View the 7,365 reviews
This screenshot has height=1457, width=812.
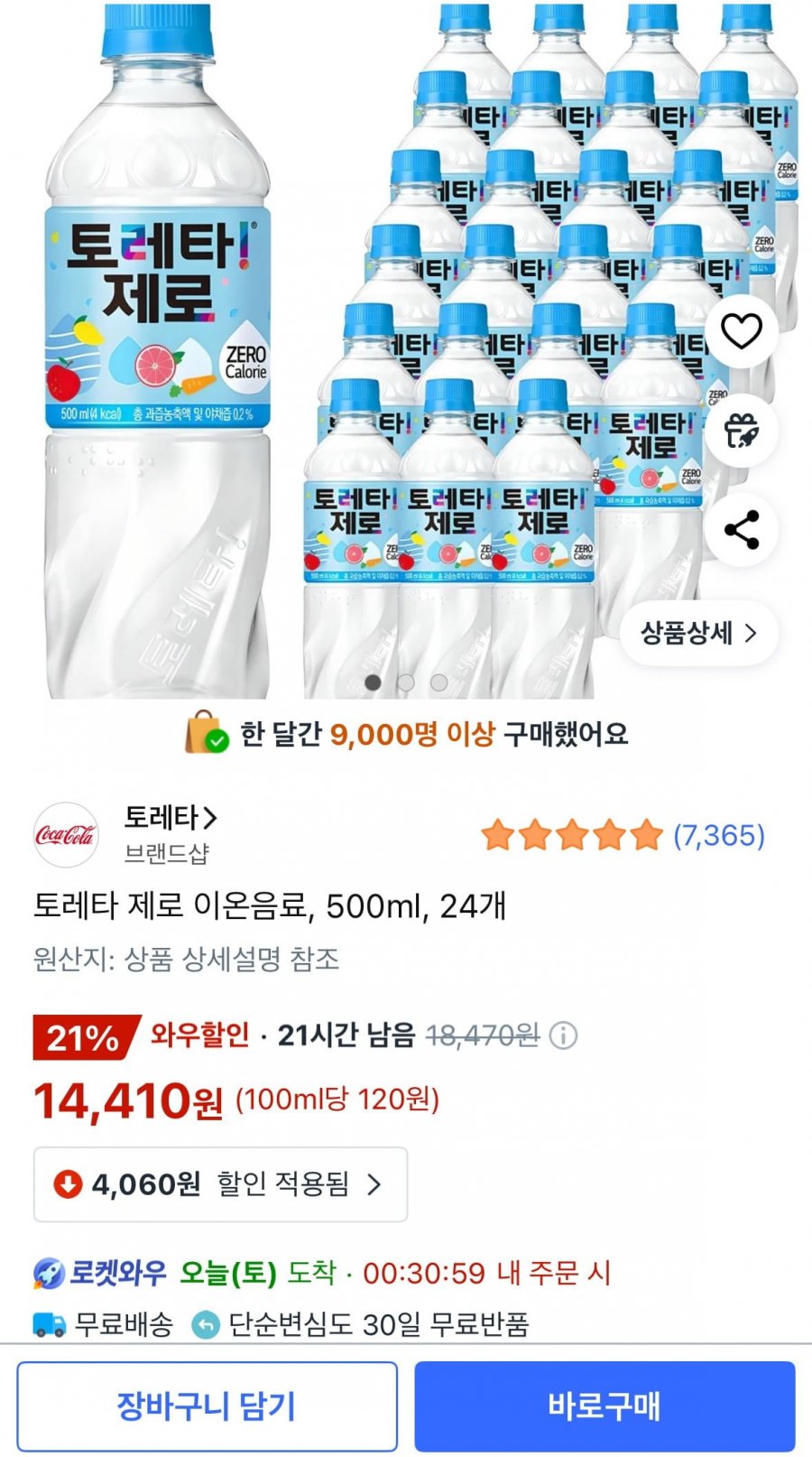tap(718, 835)
